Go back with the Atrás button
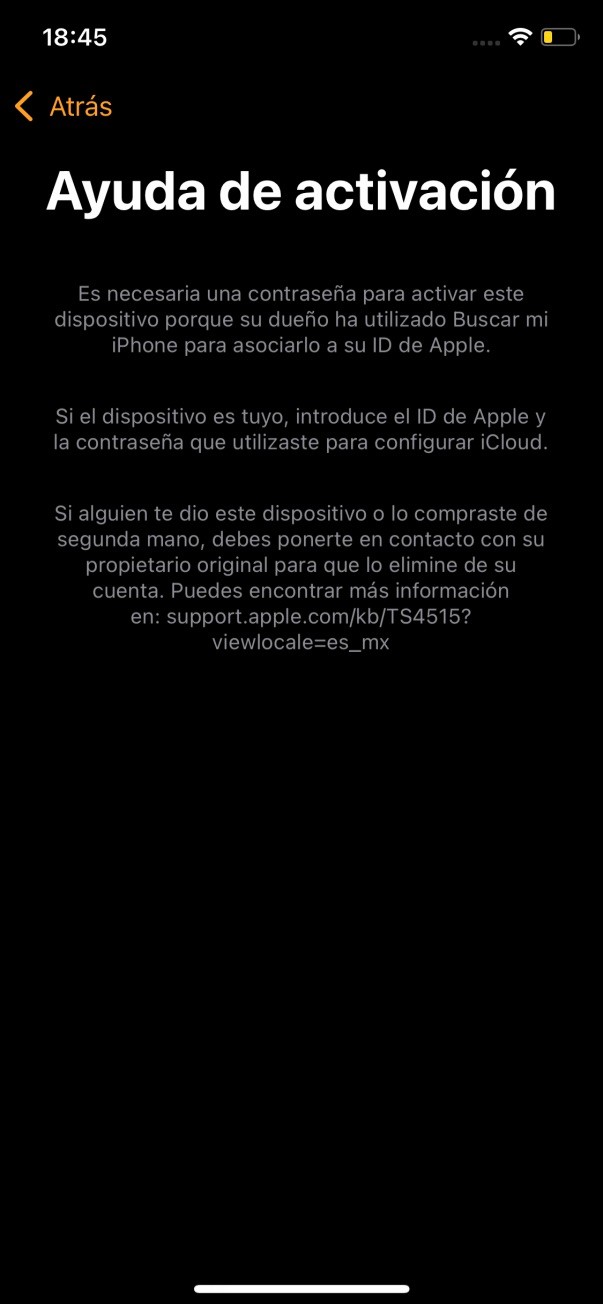The image size is (603, 1304). point(64,106)
